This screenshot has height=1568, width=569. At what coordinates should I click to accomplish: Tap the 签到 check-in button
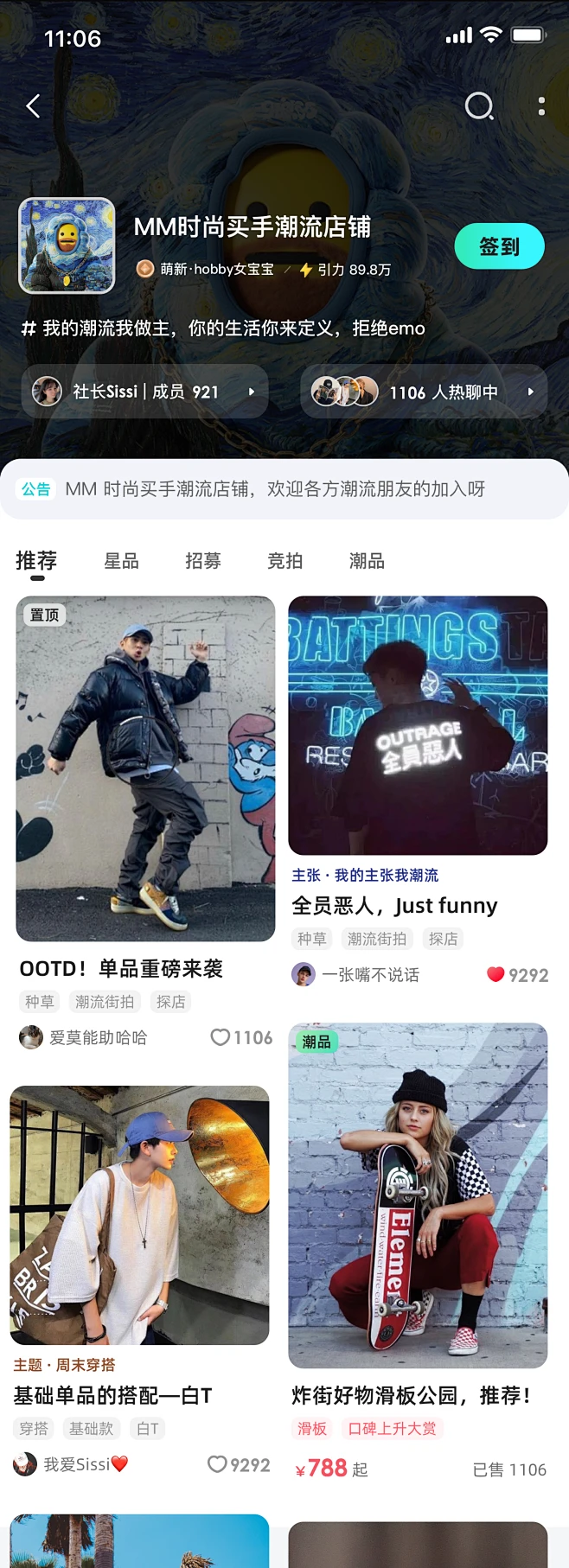coord(499,246)
